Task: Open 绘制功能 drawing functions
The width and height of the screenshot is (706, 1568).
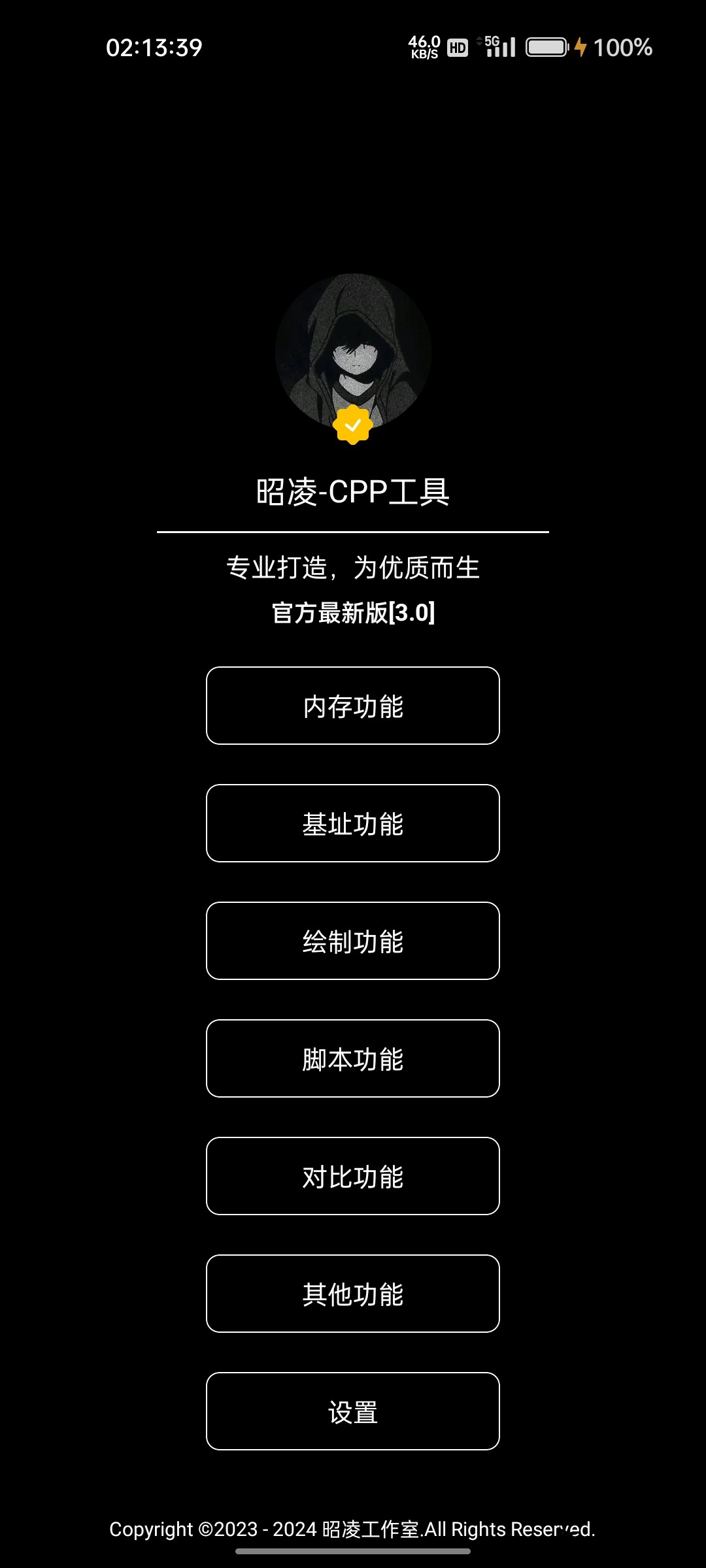Action: pyautogui.click(x=353, y=941)
